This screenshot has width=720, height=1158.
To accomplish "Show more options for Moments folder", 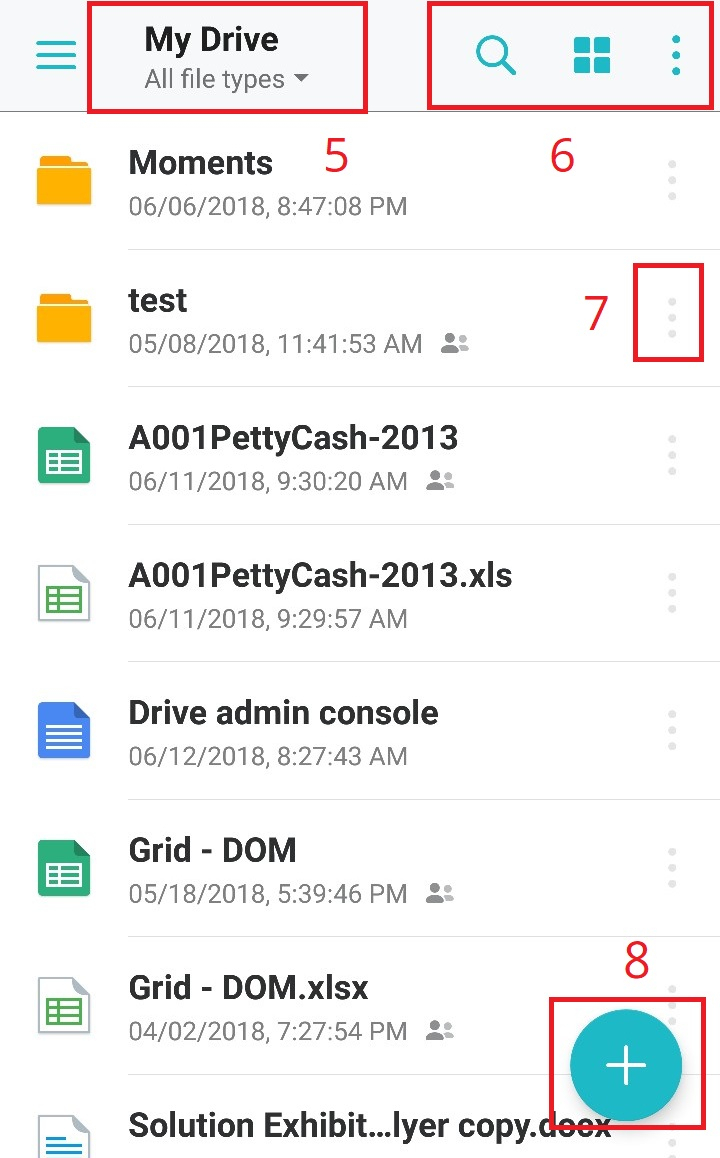I will 672,181.
